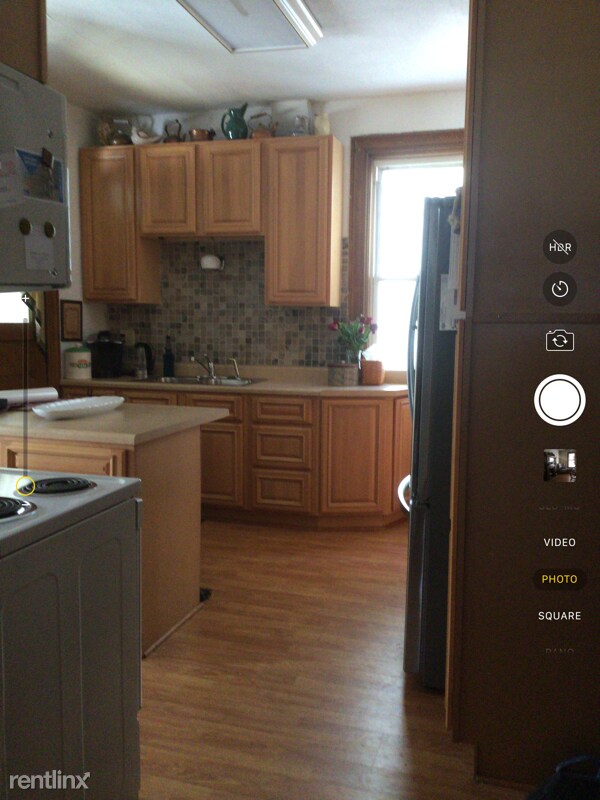This screenshot has width=600, height=800.
Task: Flip to the front camera
Action: click(x=559, y=341)
